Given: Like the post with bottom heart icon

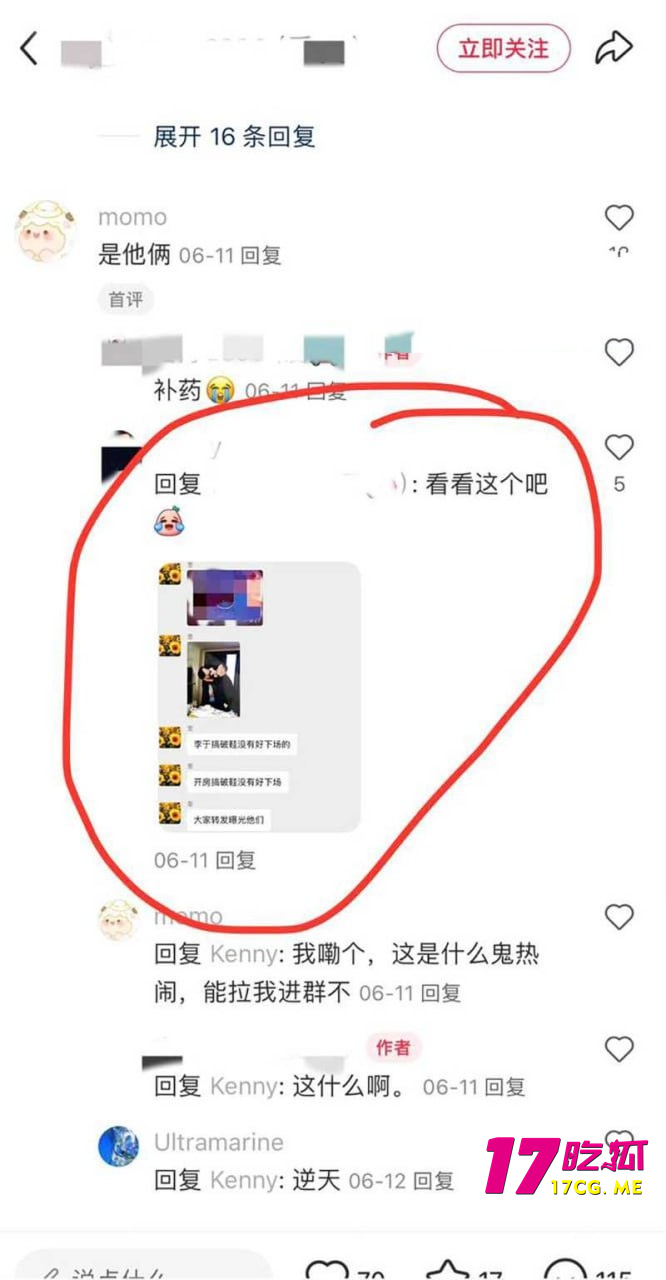Looking at the screenshot, I should coord(327,1270).
